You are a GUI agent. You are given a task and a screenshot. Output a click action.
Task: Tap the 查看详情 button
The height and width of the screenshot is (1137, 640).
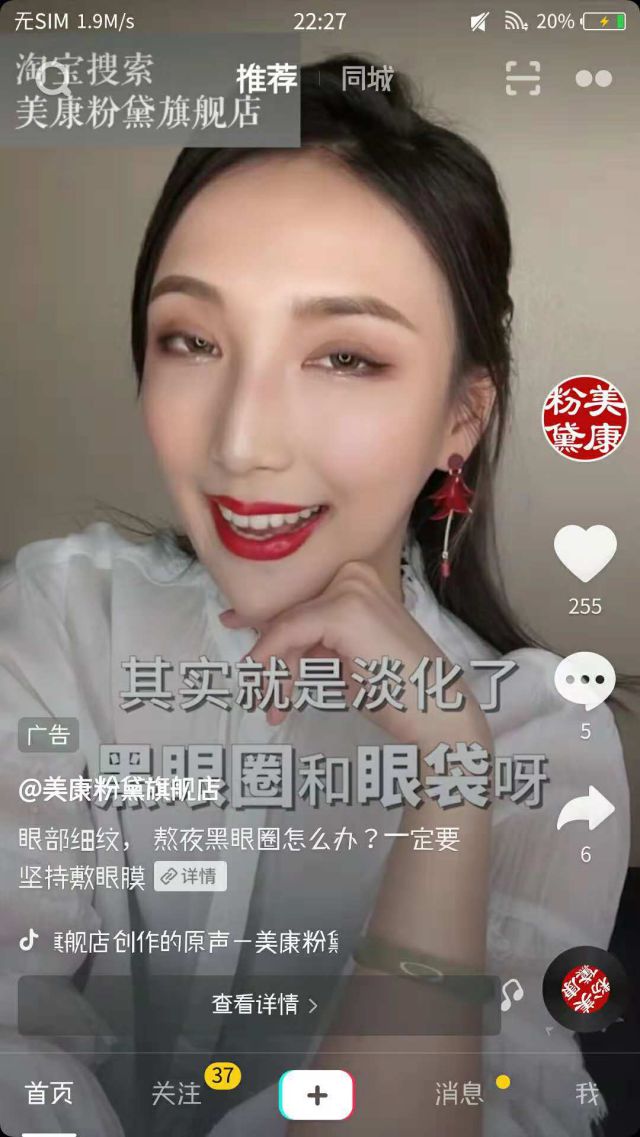tap(258, 1004)
